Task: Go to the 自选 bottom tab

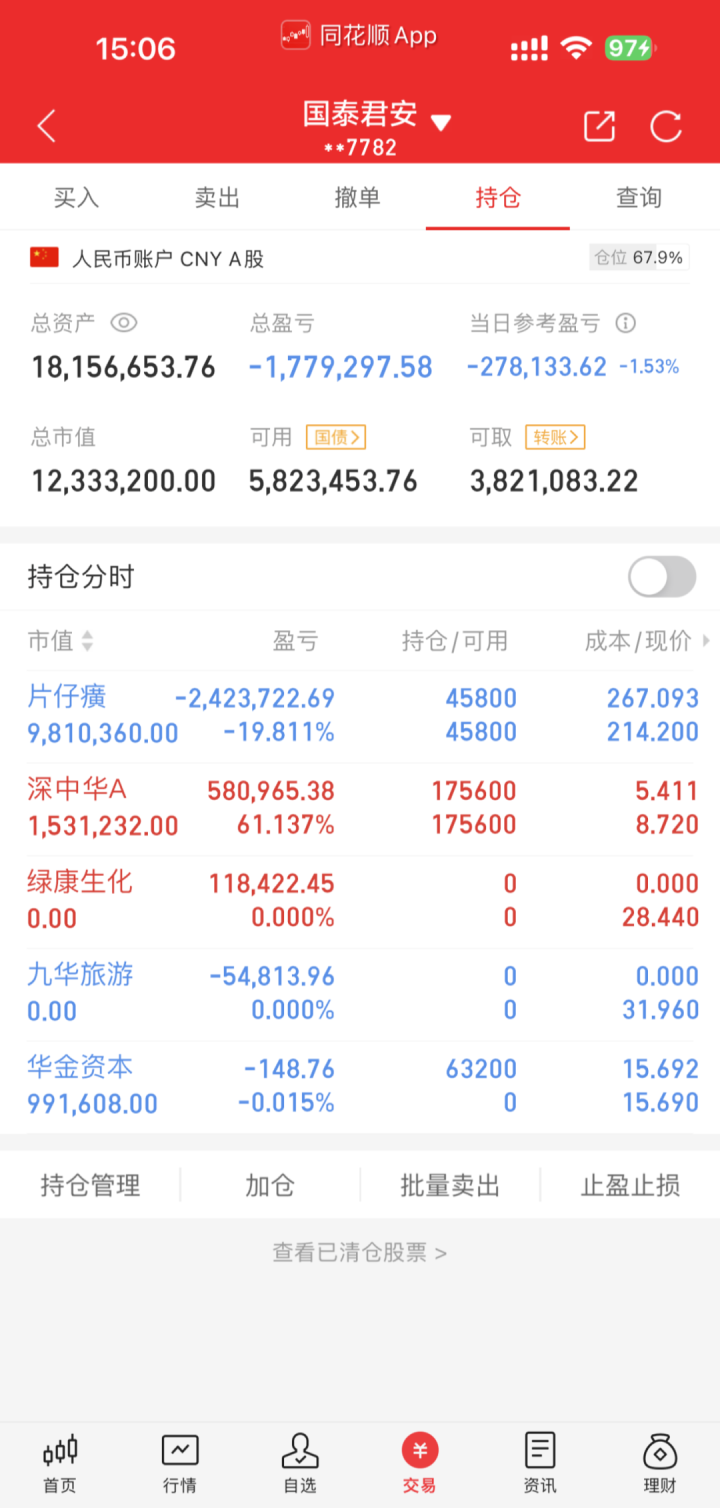Action: (x=300, y=1464)
